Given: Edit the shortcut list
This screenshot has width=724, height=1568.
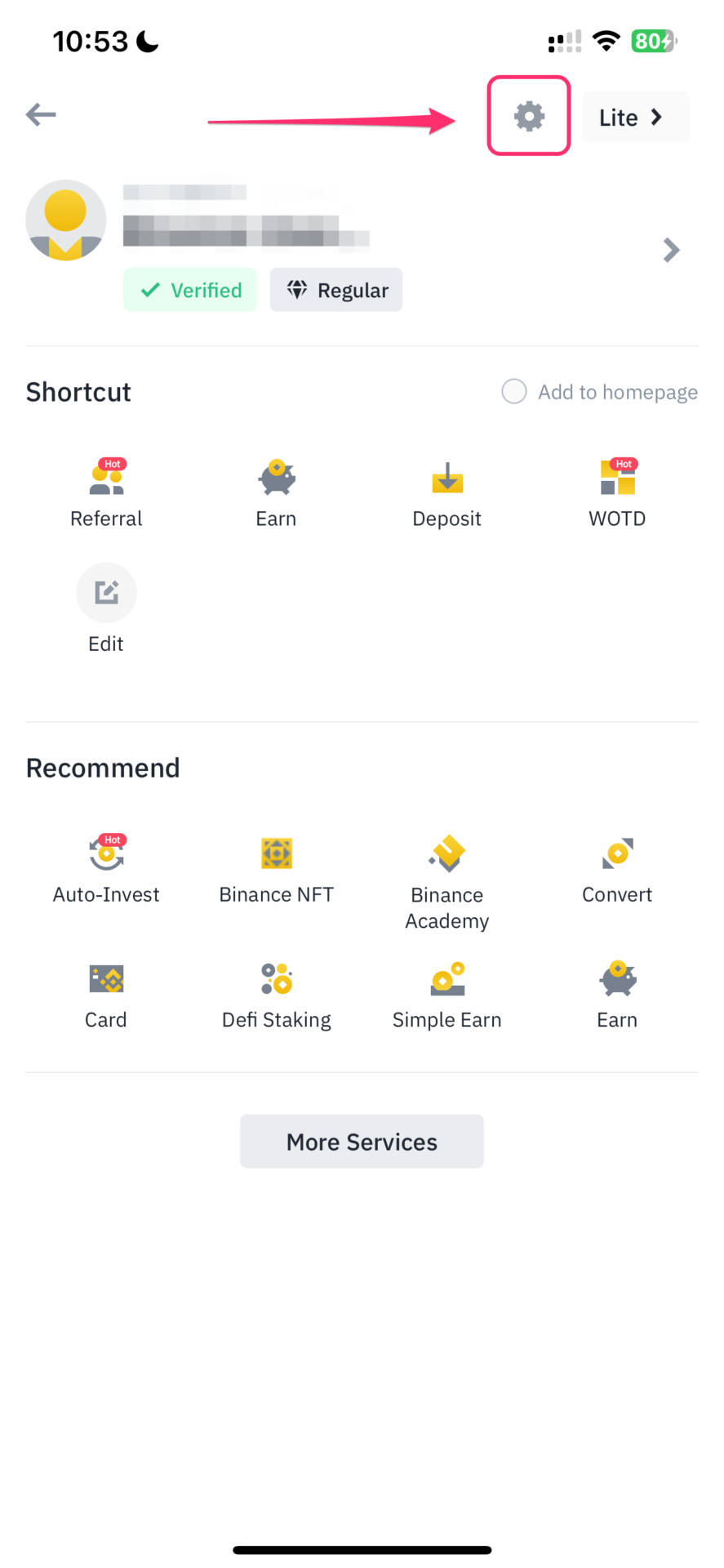Looking at the screenshot, I should point(106,608).
